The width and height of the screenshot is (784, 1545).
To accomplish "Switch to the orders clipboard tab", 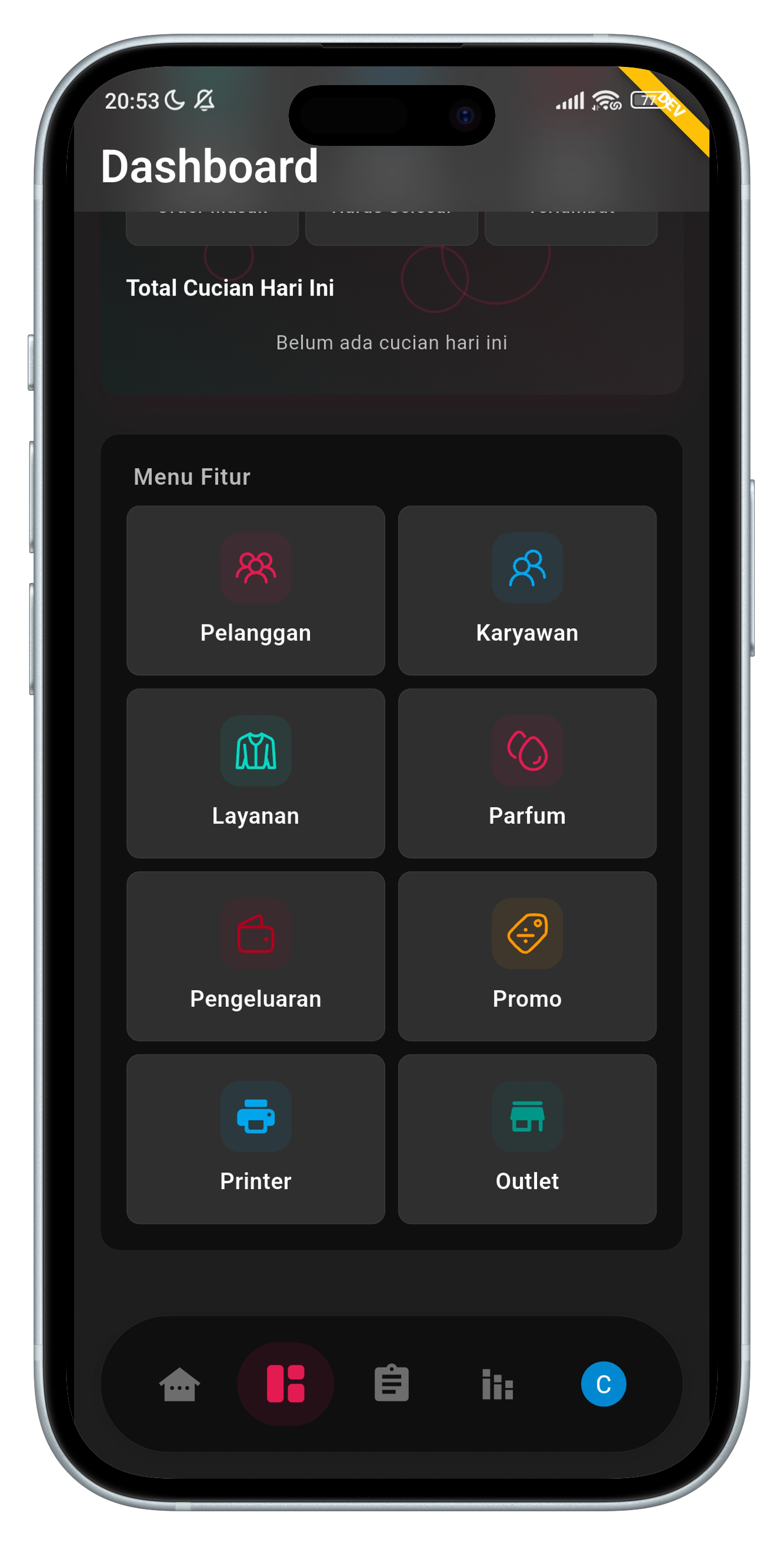I will tap(392, 1384).
